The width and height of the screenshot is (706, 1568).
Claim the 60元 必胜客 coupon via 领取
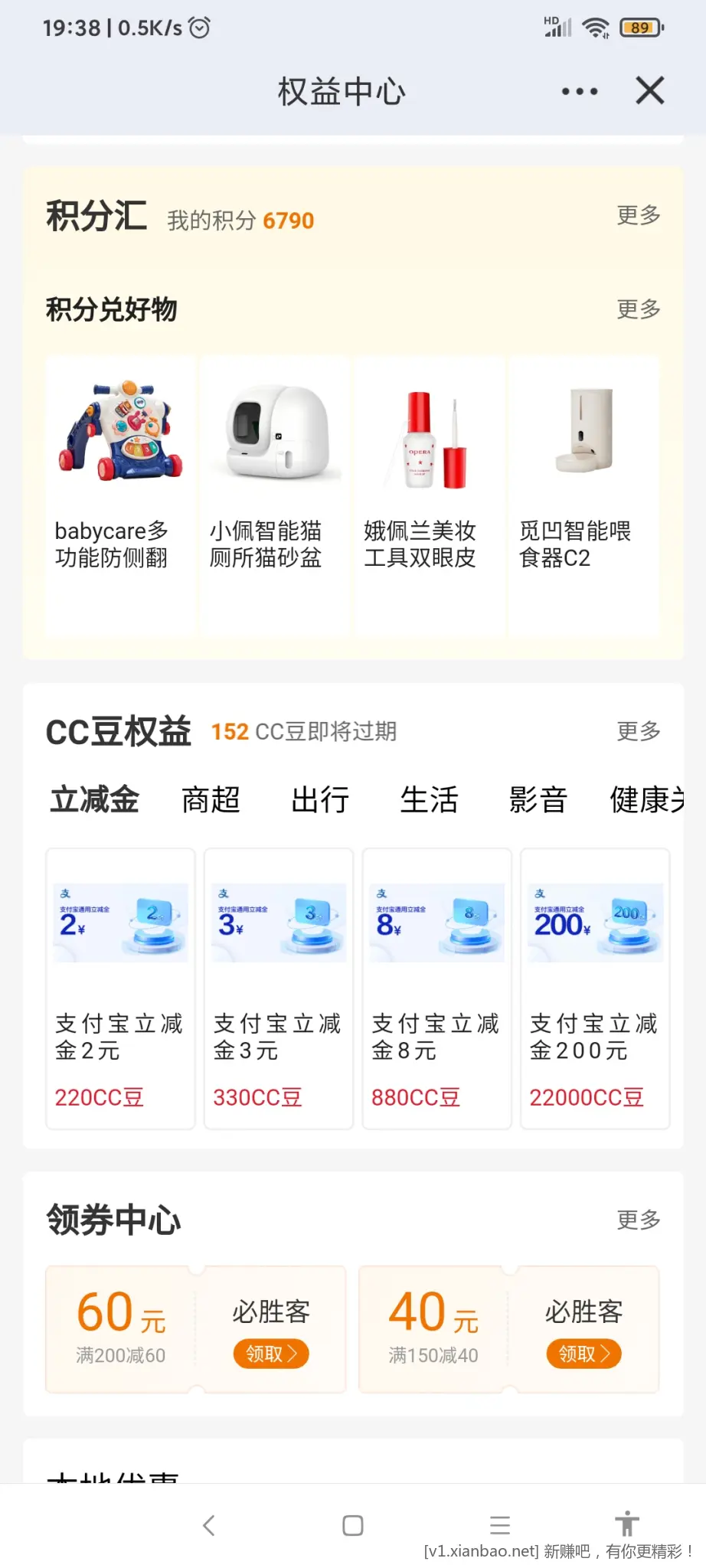tap(270, 1352)
